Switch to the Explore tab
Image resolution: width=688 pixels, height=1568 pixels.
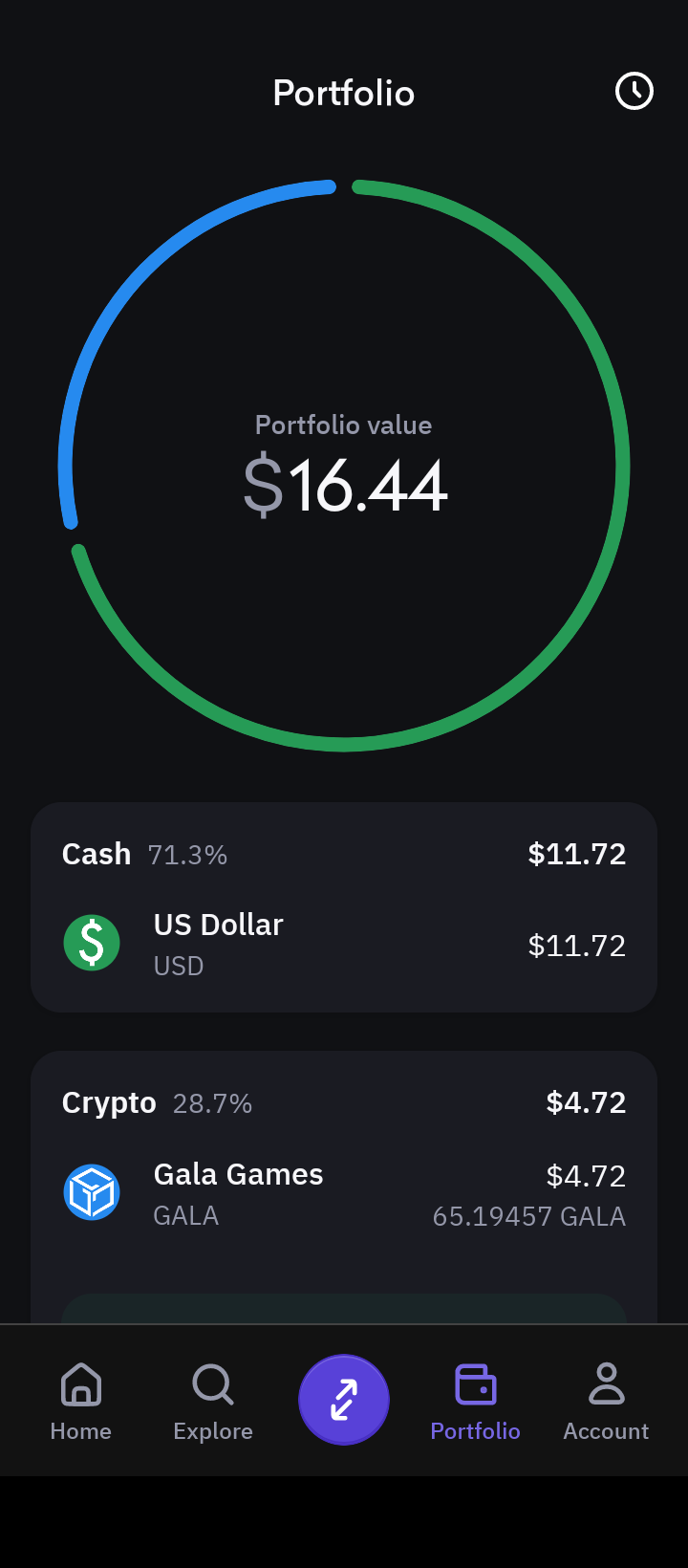tap(213, 1401)
